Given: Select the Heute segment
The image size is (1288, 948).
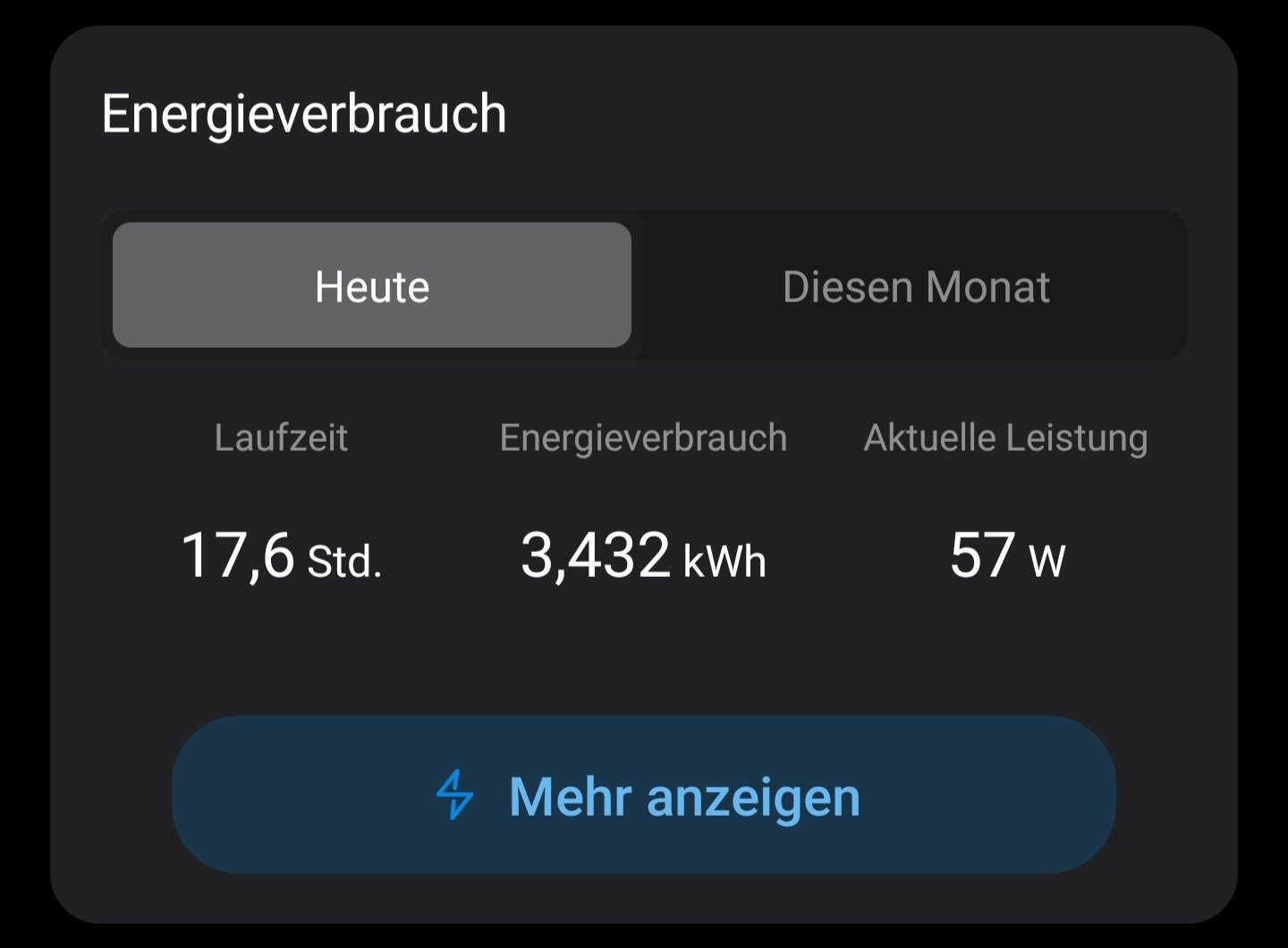Looking at the screenshot, I should pos(372,285).
